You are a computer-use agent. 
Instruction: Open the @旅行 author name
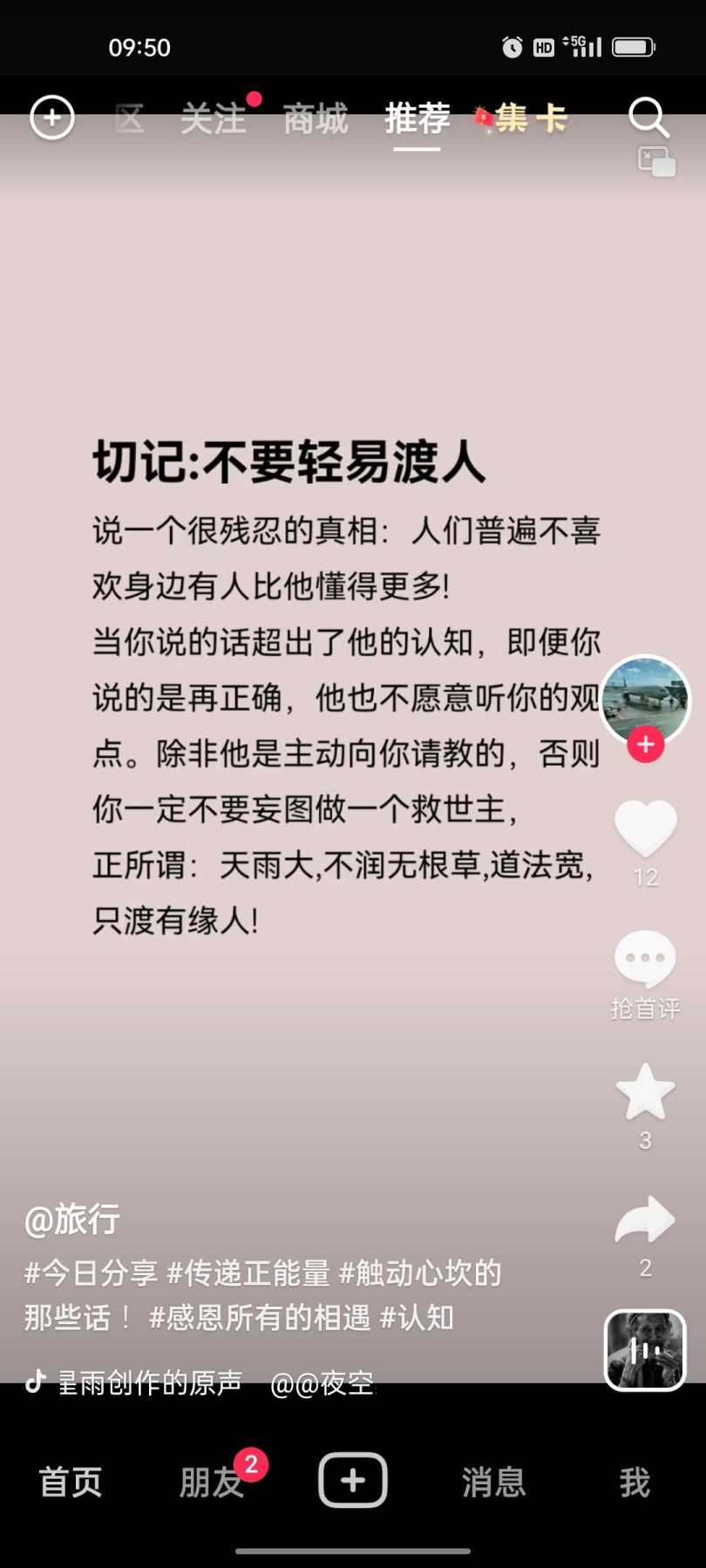[72, 1220]
